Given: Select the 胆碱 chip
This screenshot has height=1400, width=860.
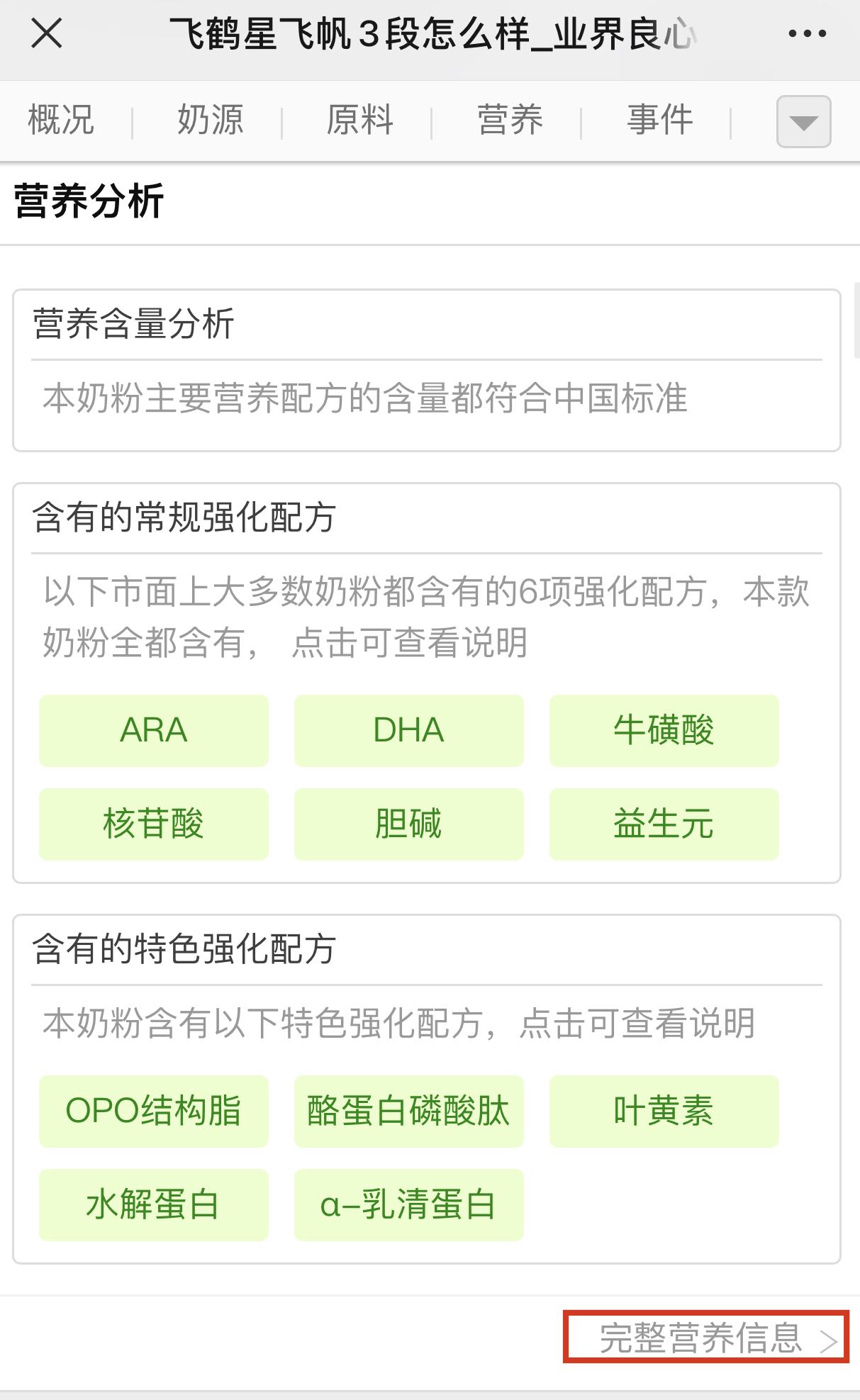Looking at the screenshot, I should (409, 824).
